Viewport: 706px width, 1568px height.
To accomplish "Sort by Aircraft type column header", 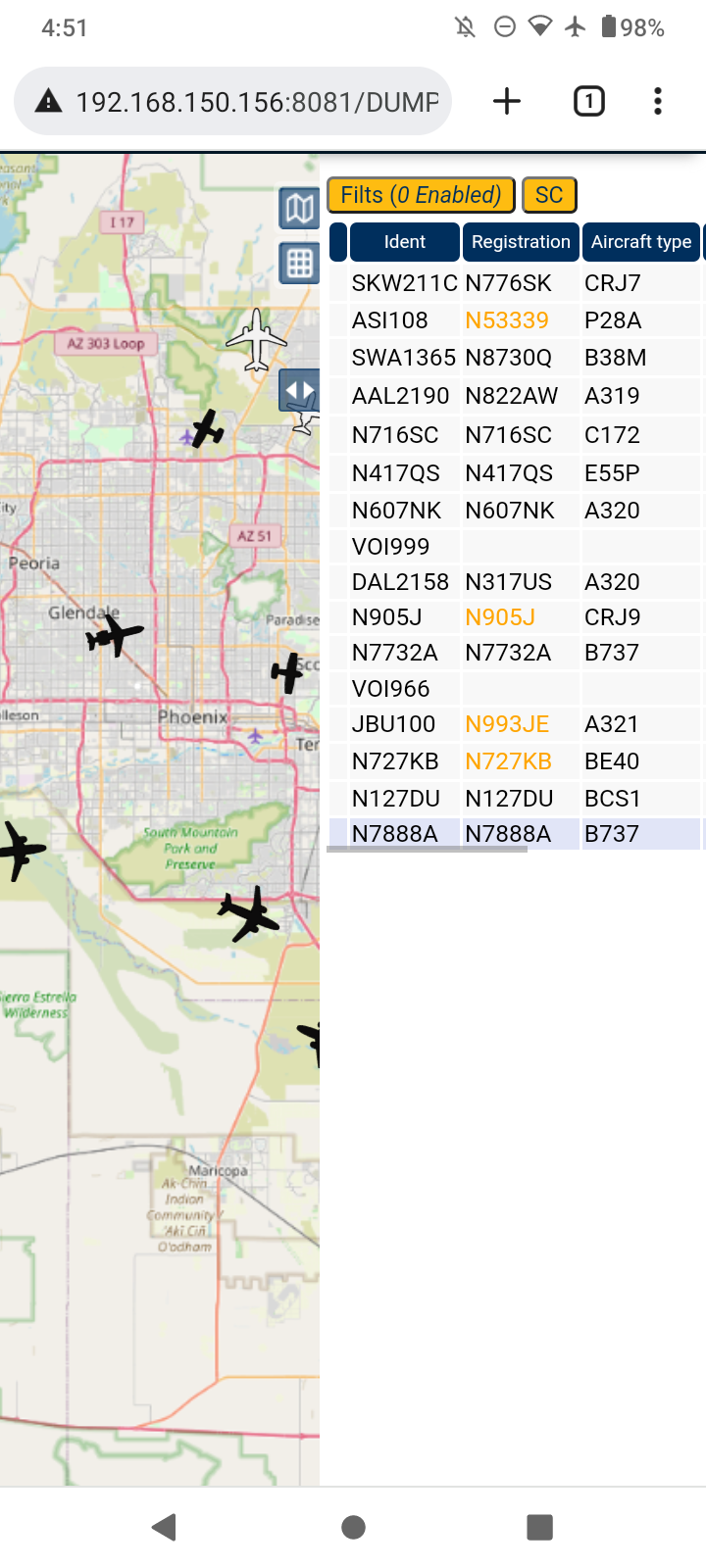I will click(641, 242).
